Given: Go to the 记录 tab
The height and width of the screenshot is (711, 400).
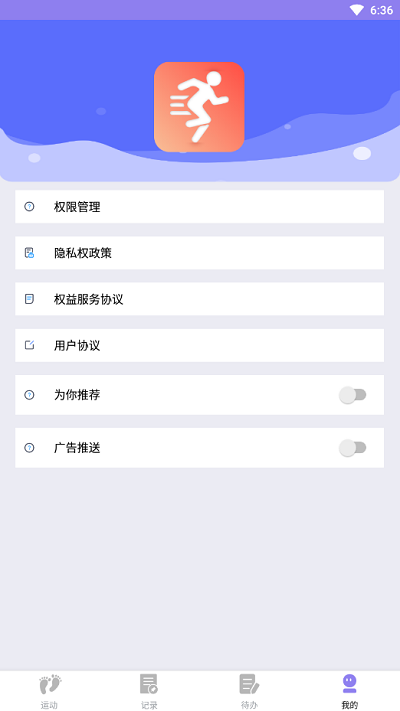Looking at the screenshot, I should [150, 691].
